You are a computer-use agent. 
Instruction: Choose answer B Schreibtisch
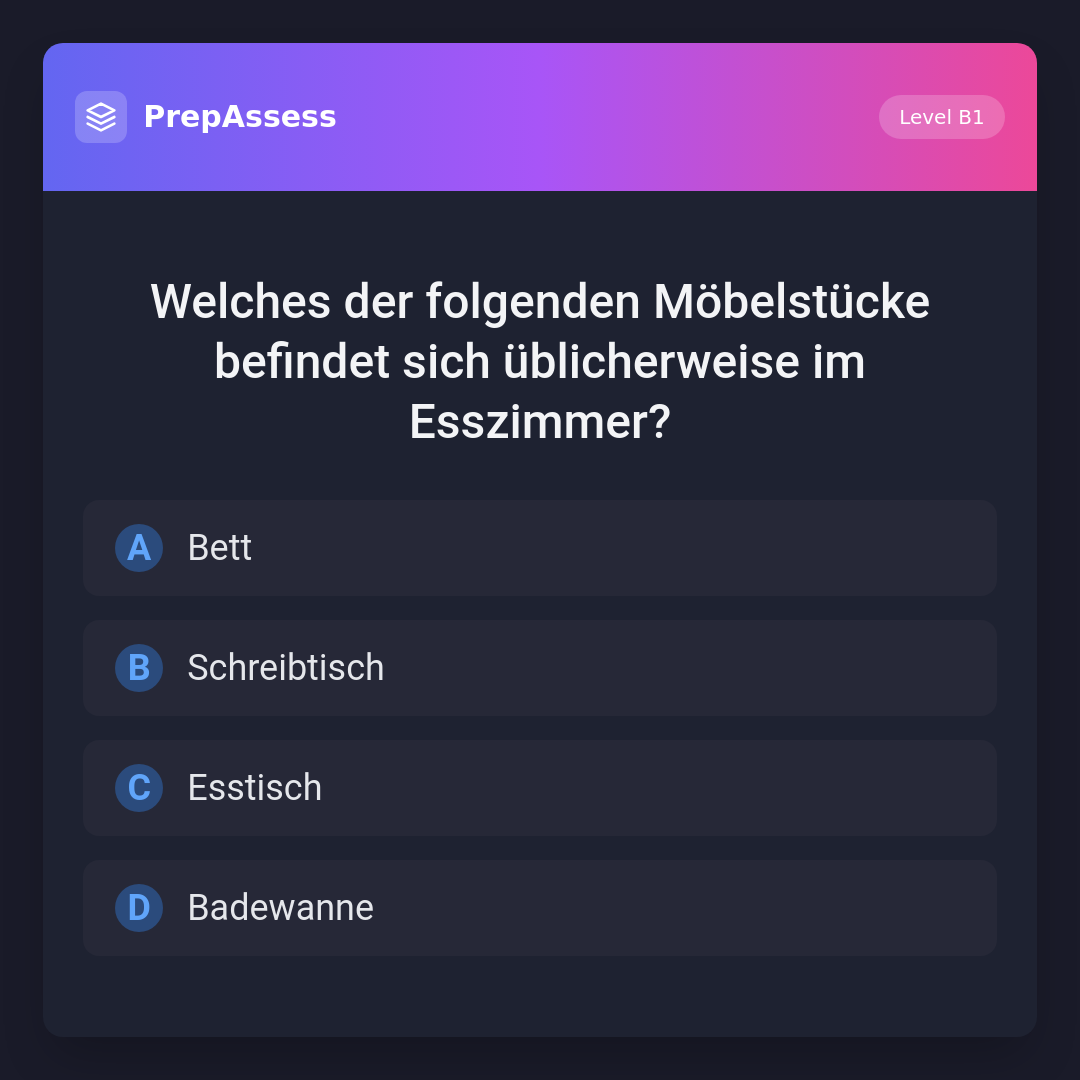coord(540,668)
